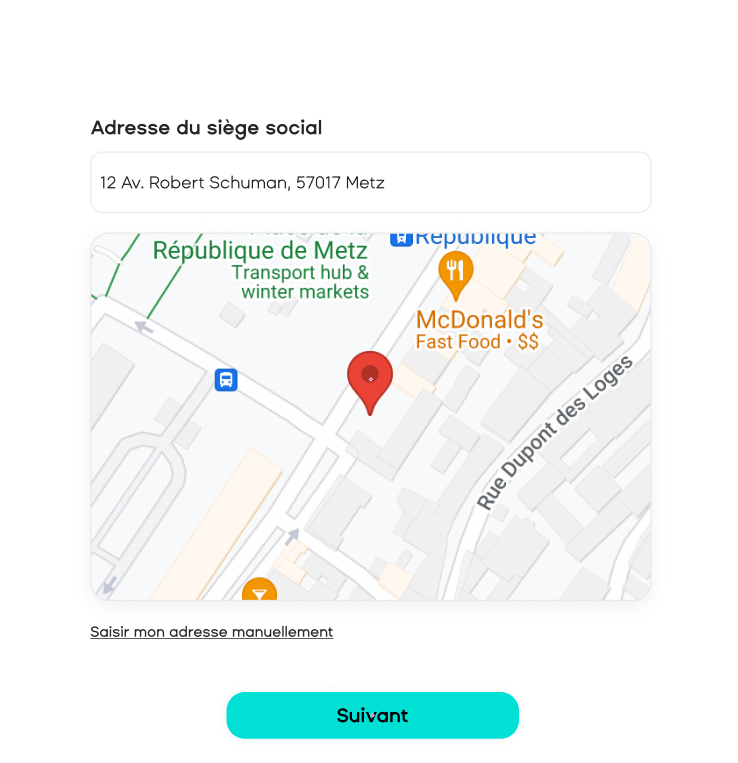Edit the Adresse du siège social field
738x763 pixels.
tap(370, 183)
